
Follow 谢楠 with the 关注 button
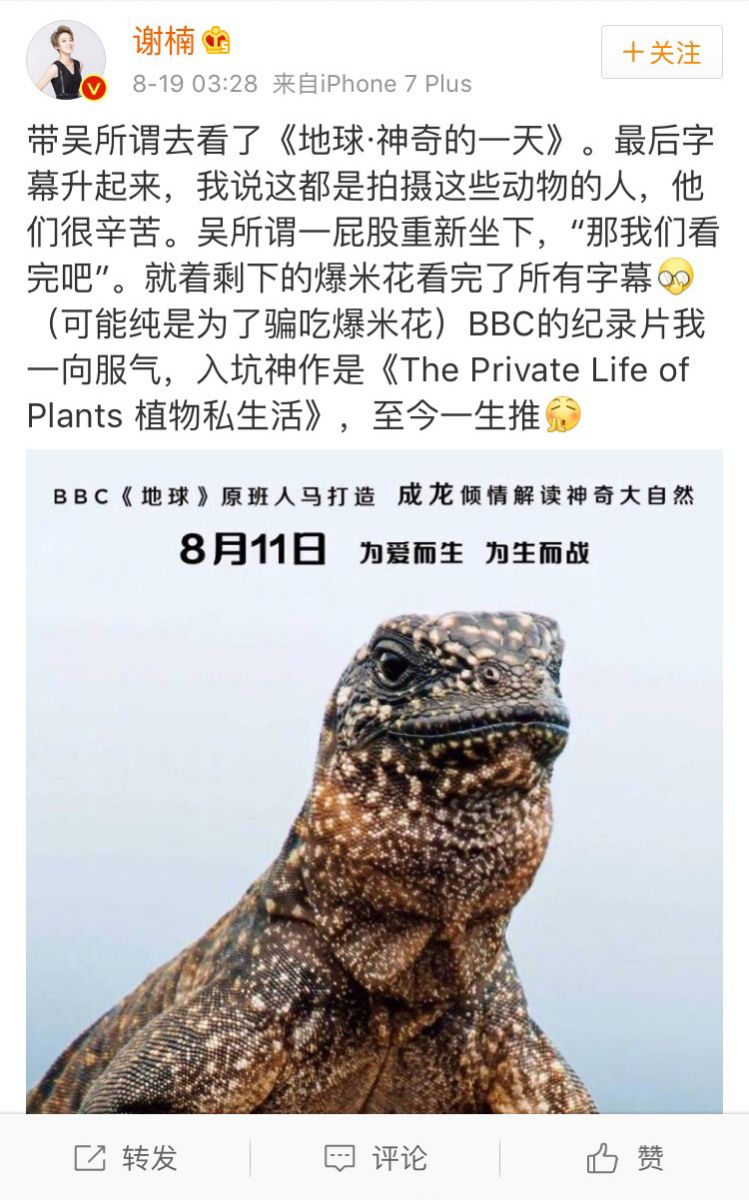pyautogui.click(x=661, y=53)
